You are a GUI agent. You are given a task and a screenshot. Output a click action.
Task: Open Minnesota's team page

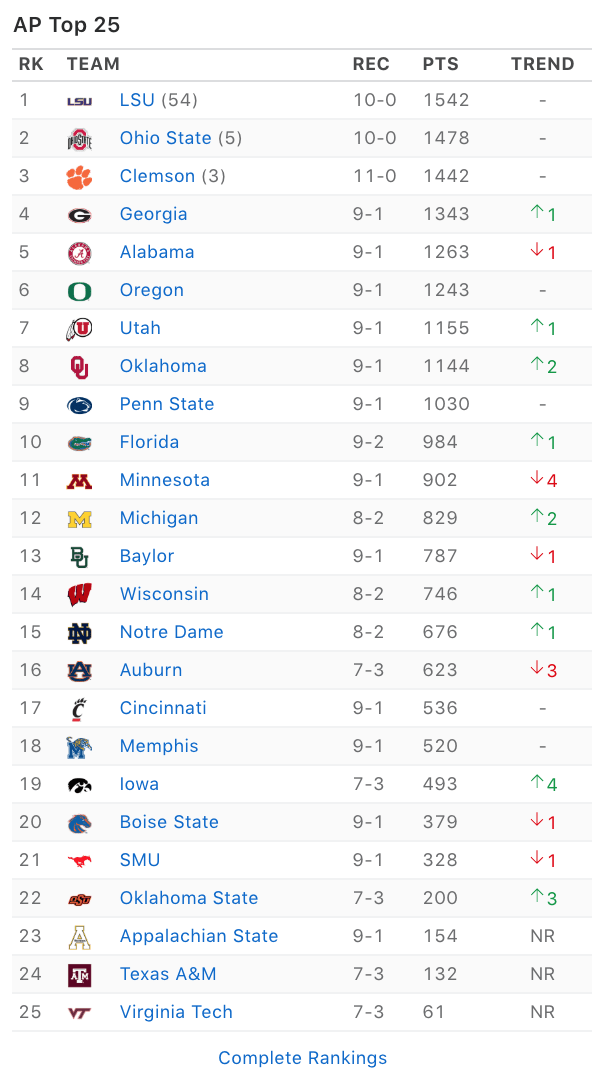[164, 480]
